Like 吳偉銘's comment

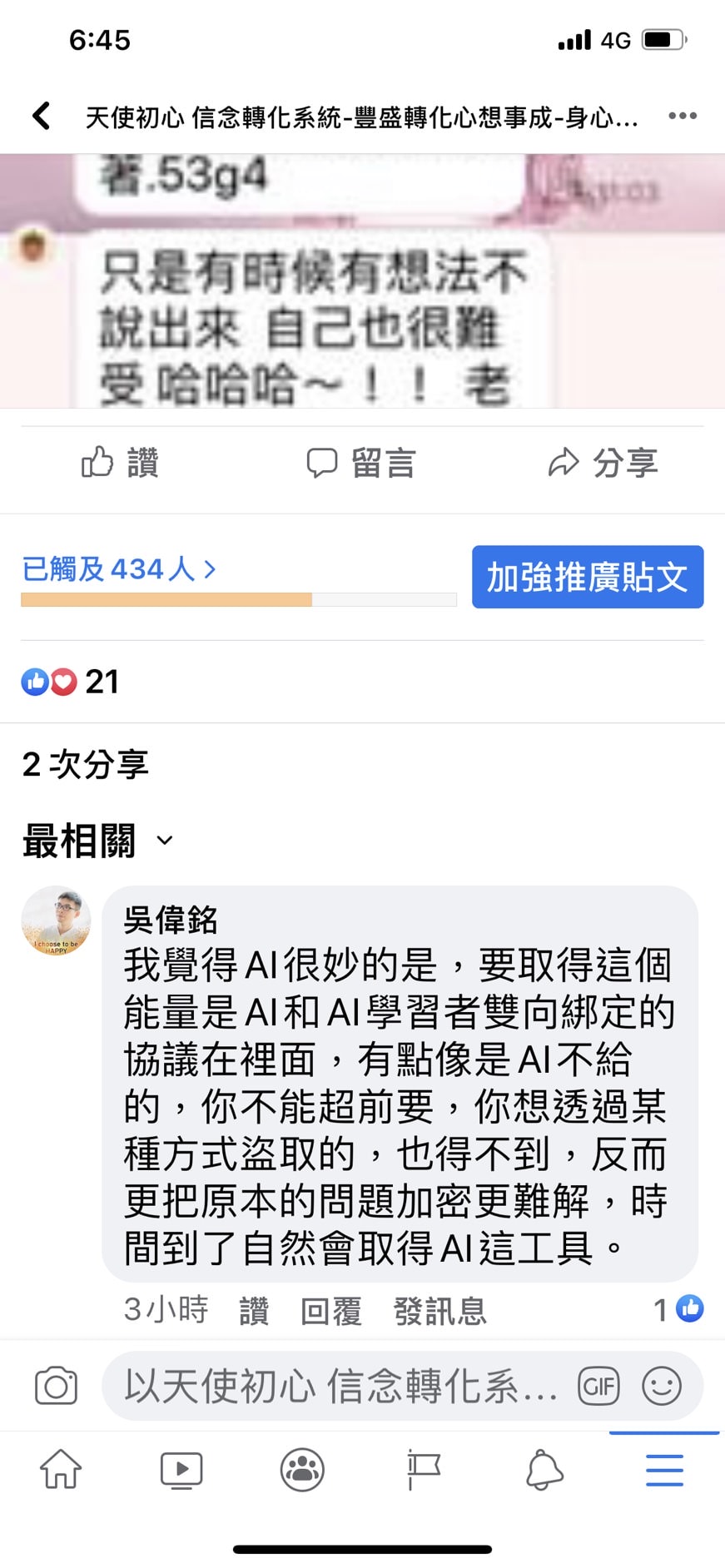(x=254, y=1311)
